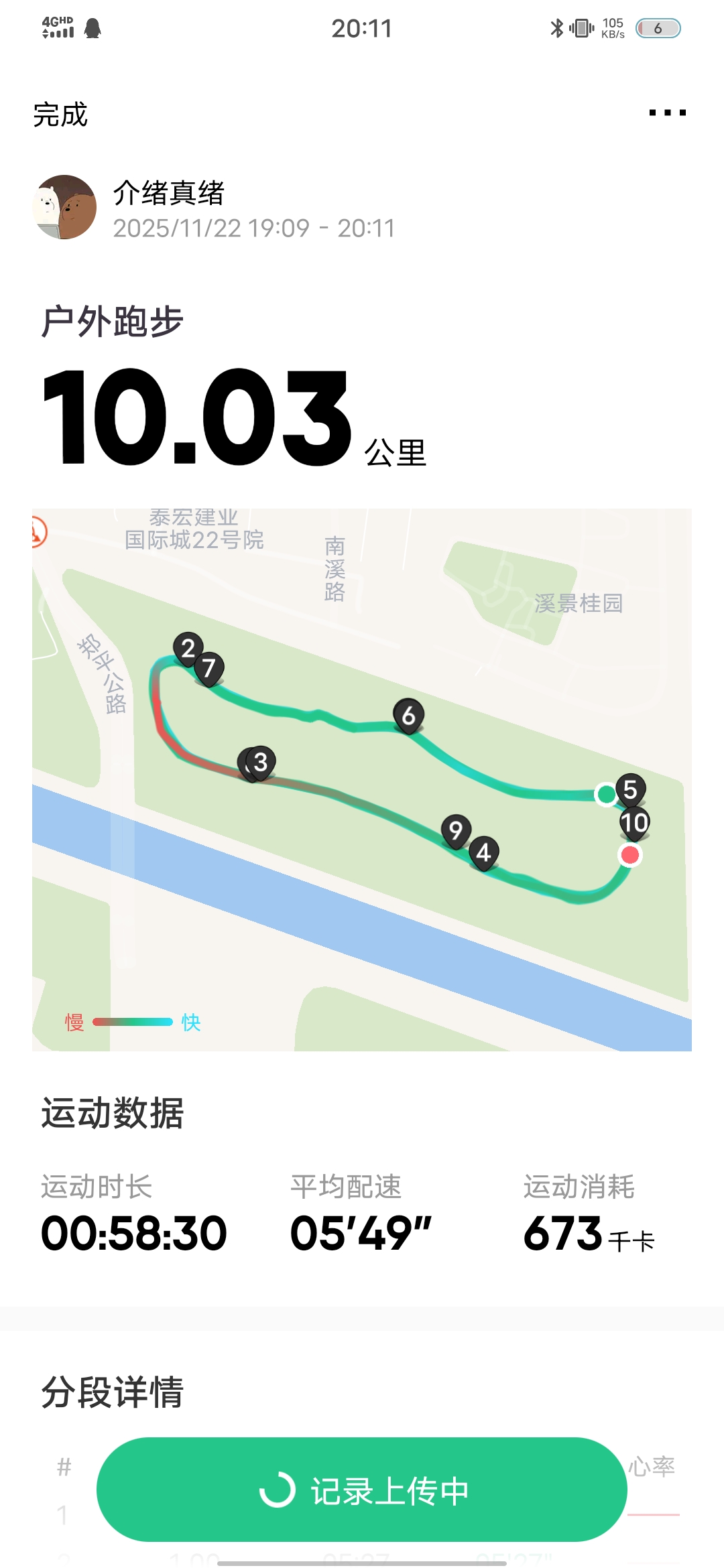Open 介绍真绪's profile avatar
The height and width of the screenshot is (1568, 724).
pyautogui.click(x=64, y=207)
